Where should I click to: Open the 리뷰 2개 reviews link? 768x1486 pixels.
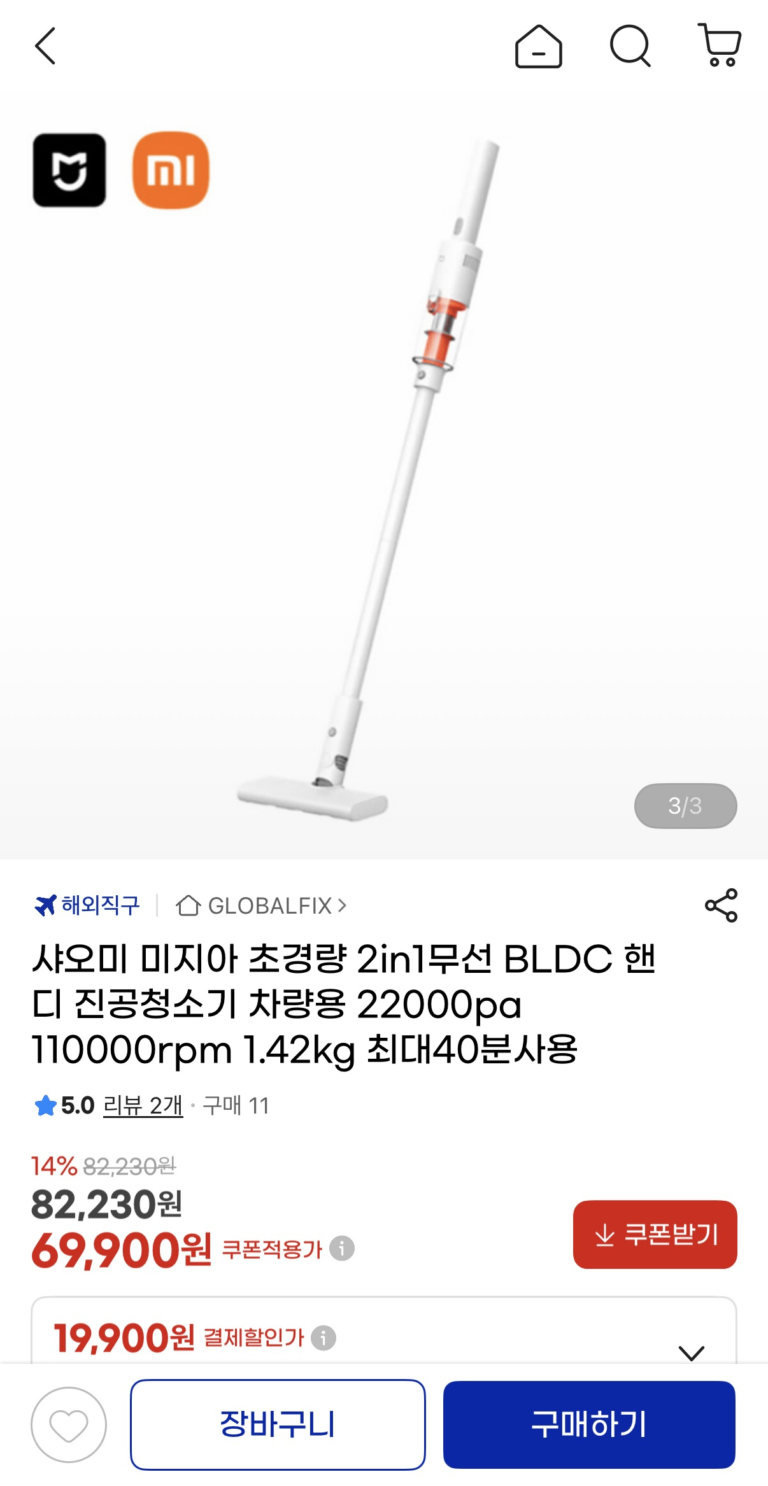click(143, 1105)
